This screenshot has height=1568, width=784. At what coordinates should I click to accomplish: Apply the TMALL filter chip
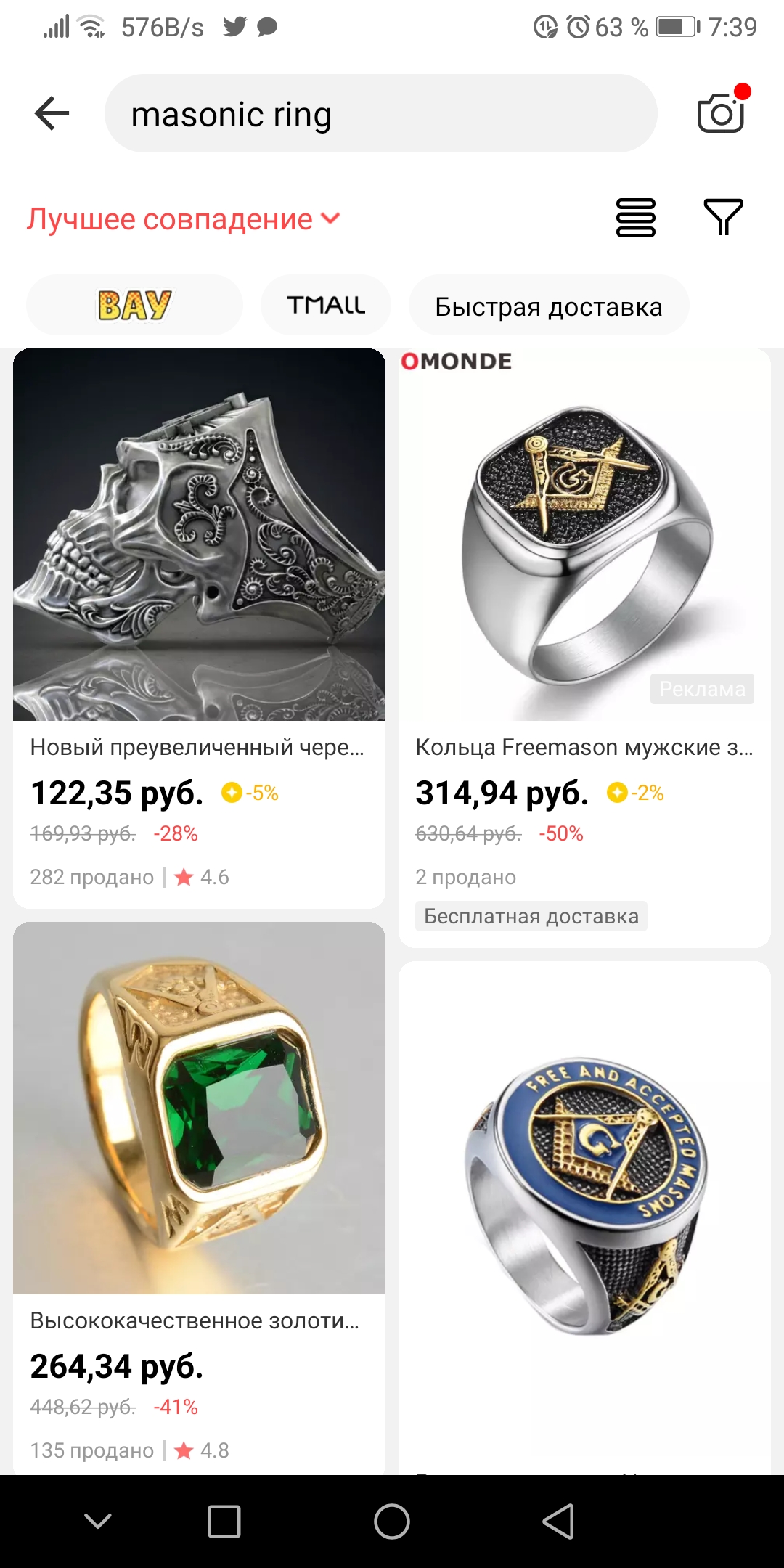pos(326,305)
